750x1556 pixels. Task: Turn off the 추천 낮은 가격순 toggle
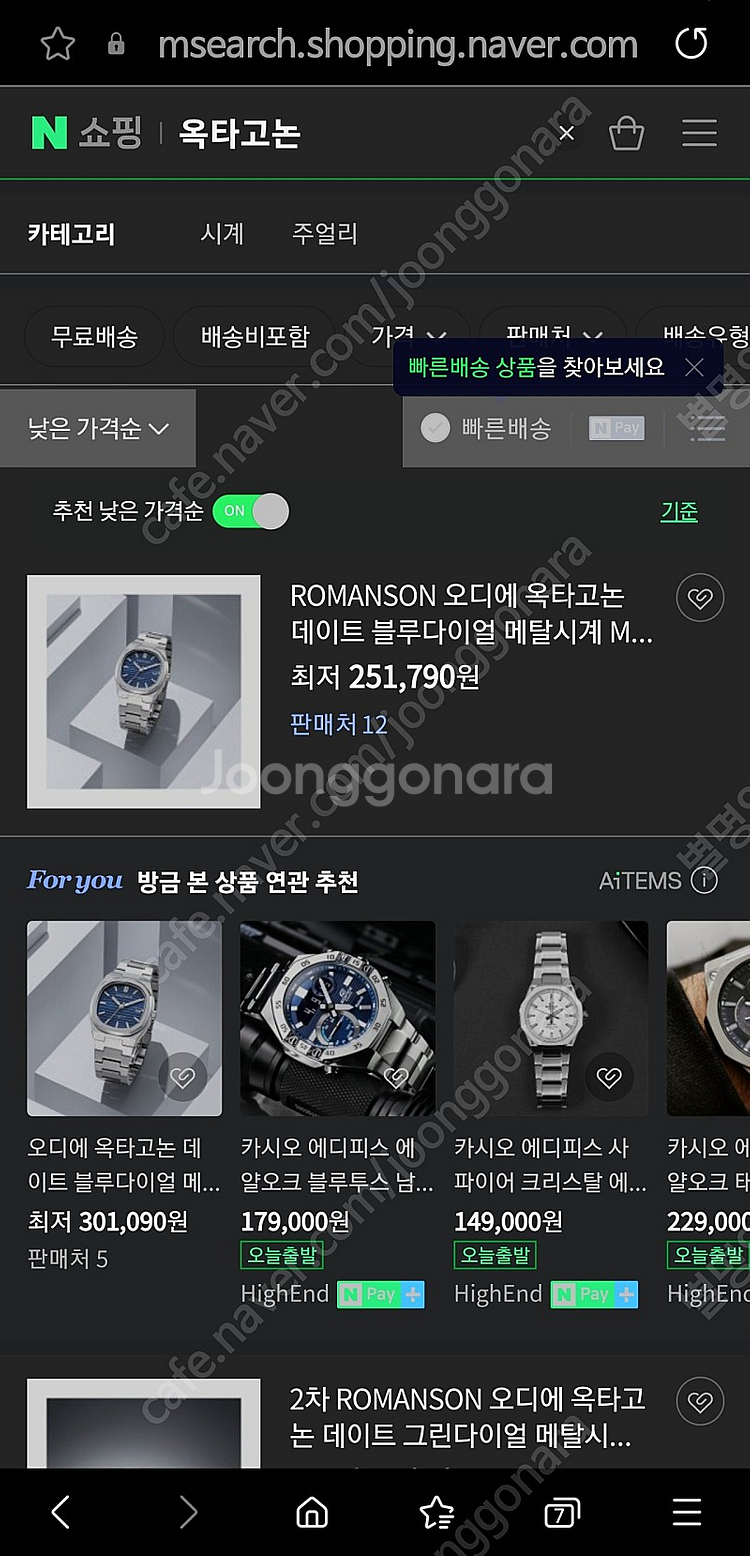tap(251, 511)
